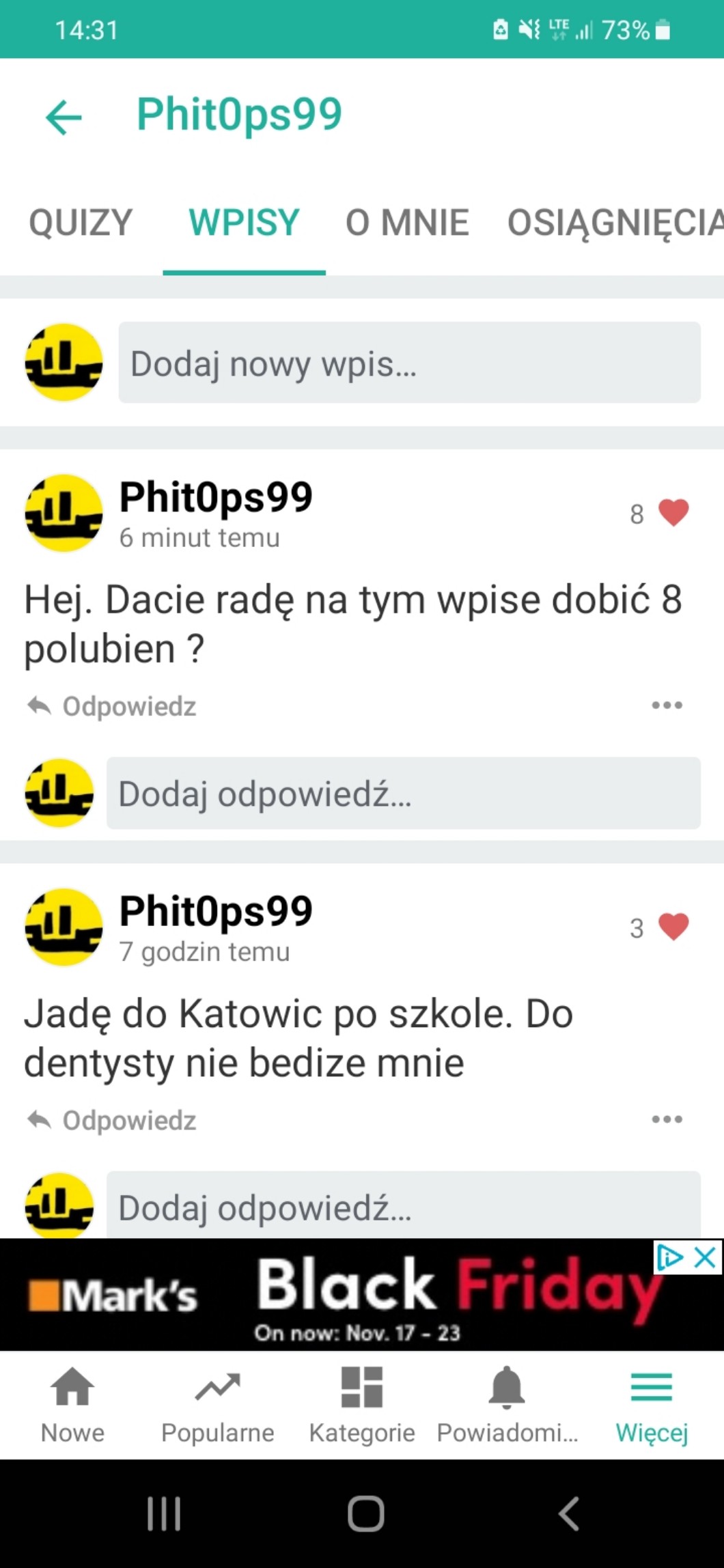
Task: Select the OSIĄGNIĘCIA tab
Action: (x=615, y=223)
